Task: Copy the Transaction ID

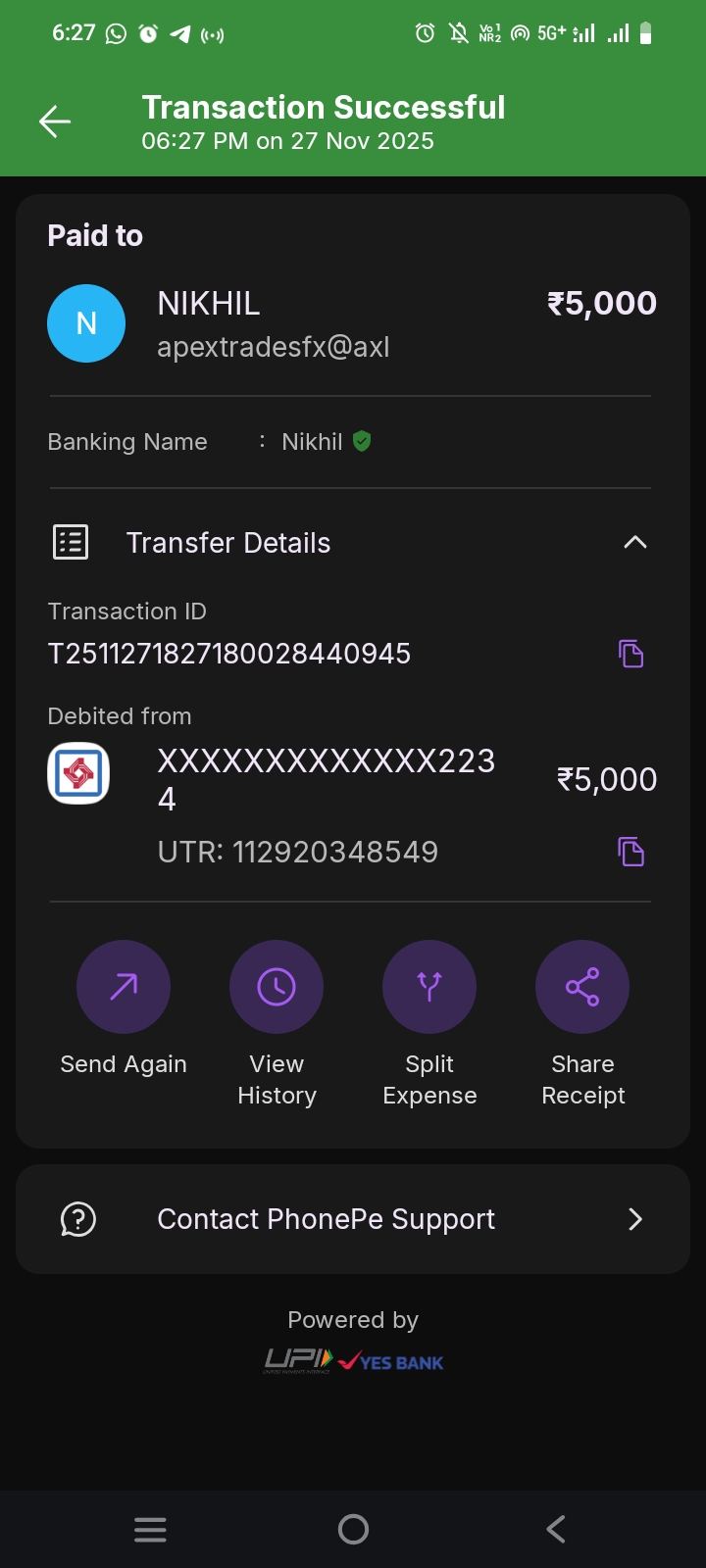Action: 630,654
